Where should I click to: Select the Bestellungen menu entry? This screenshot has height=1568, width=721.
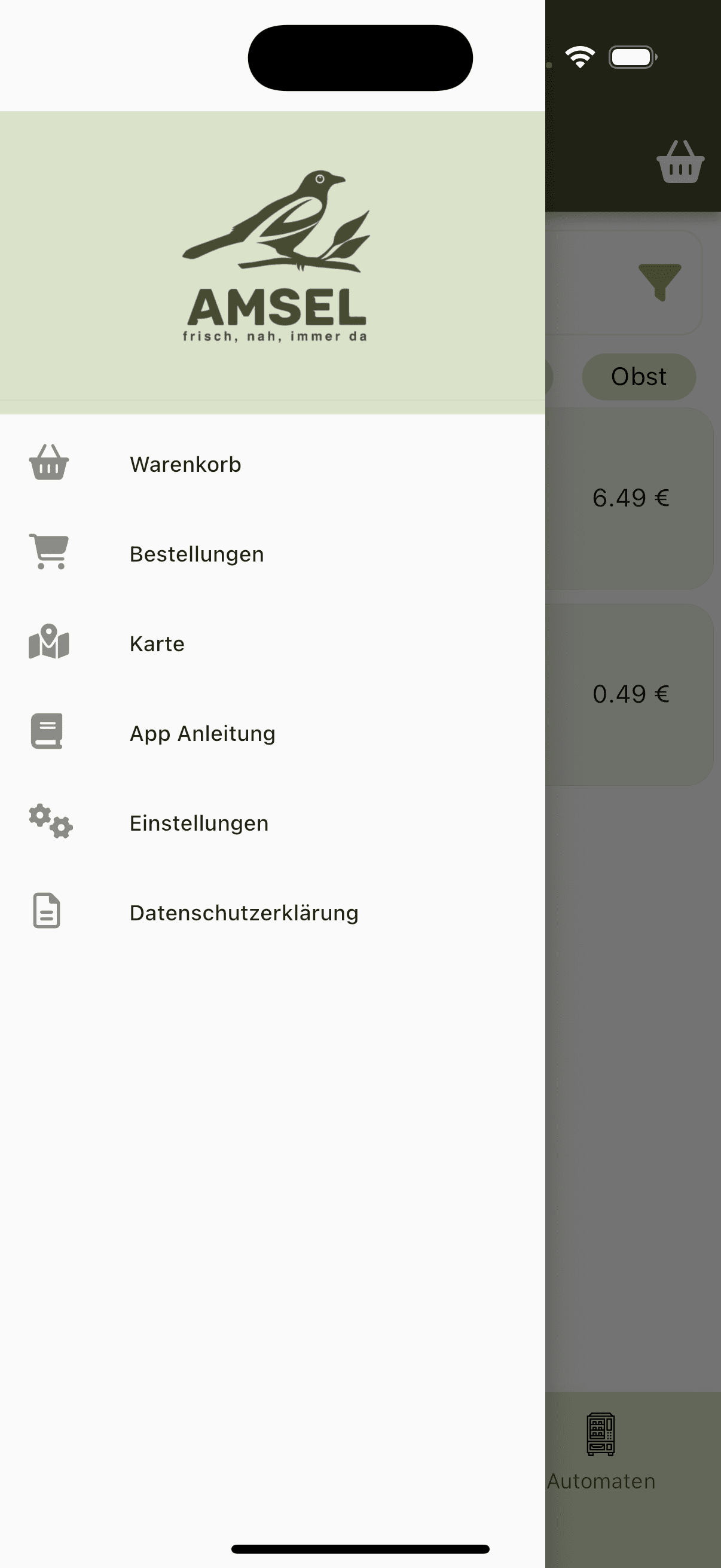[196, 553]
